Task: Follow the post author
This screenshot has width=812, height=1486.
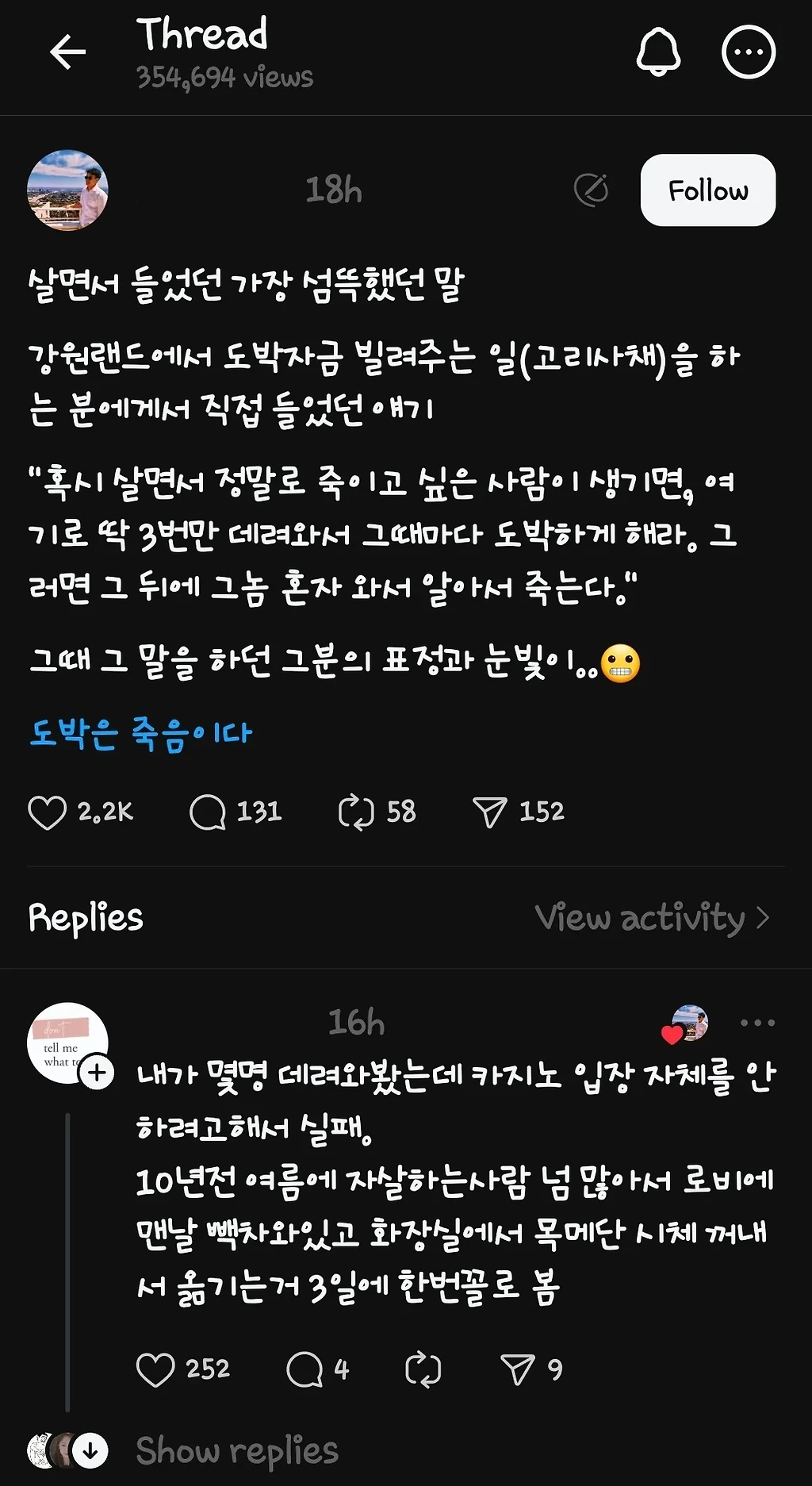Action: (x=707, y=190)
